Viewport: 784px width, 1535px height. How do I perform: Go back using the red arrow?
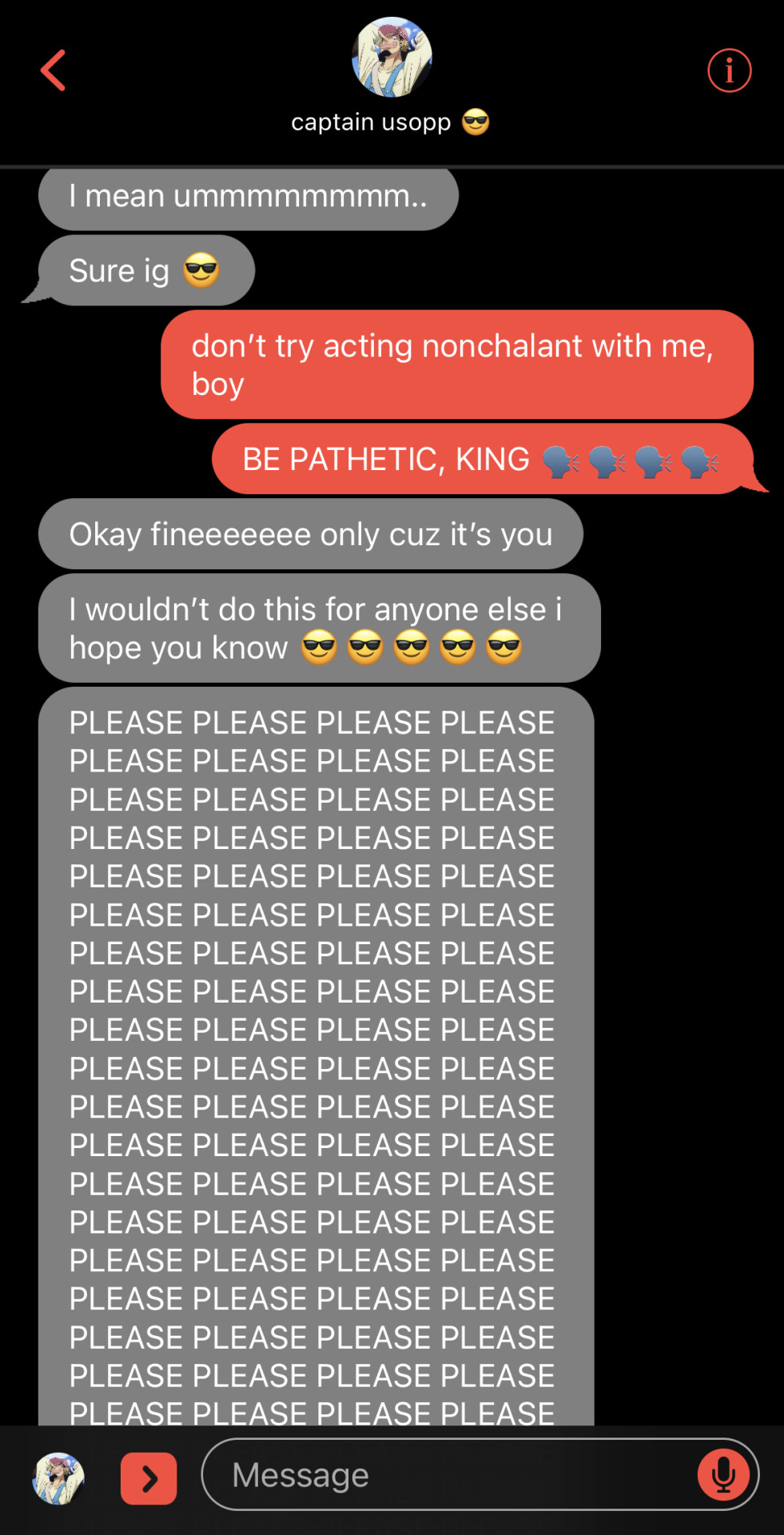(54, 70)
